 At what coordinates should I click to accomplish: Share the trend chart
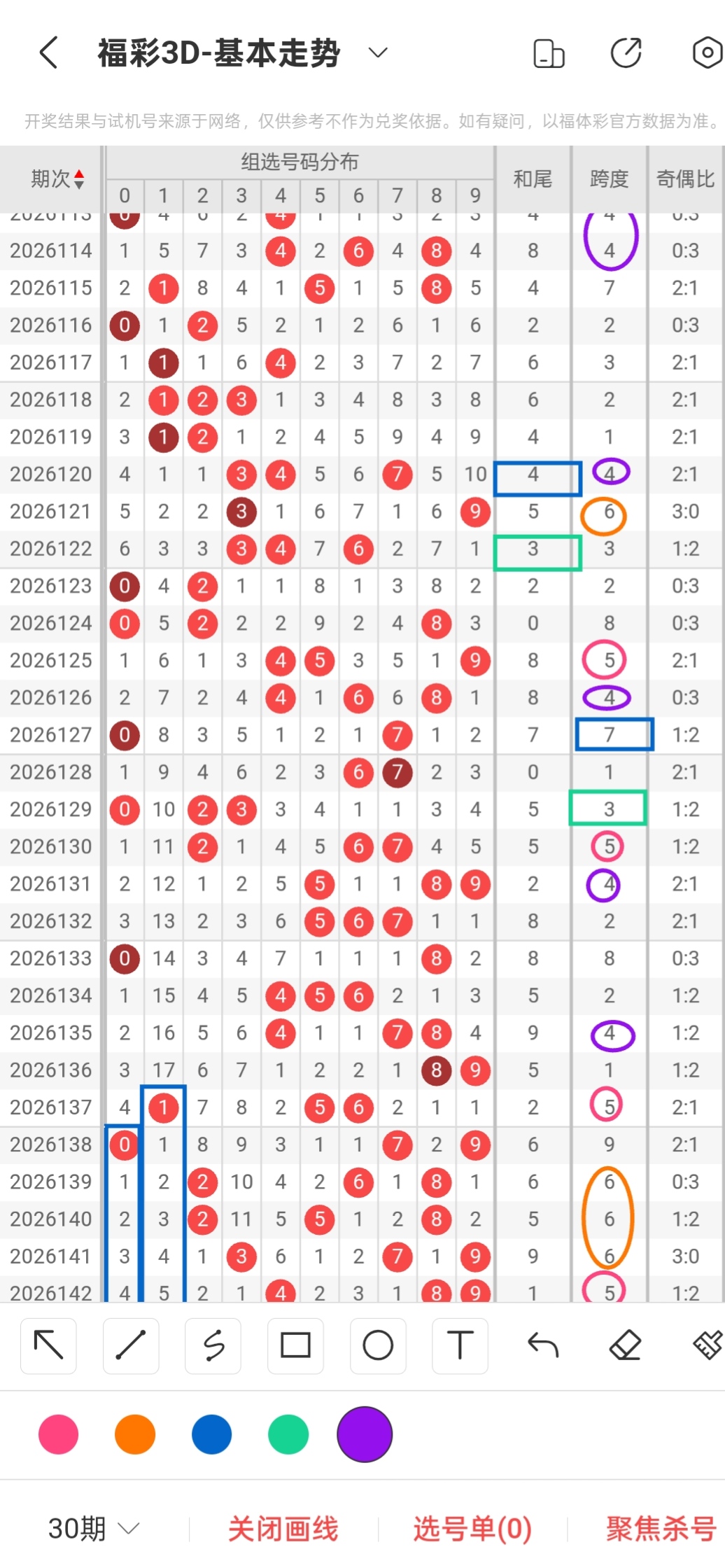point(626,53)
